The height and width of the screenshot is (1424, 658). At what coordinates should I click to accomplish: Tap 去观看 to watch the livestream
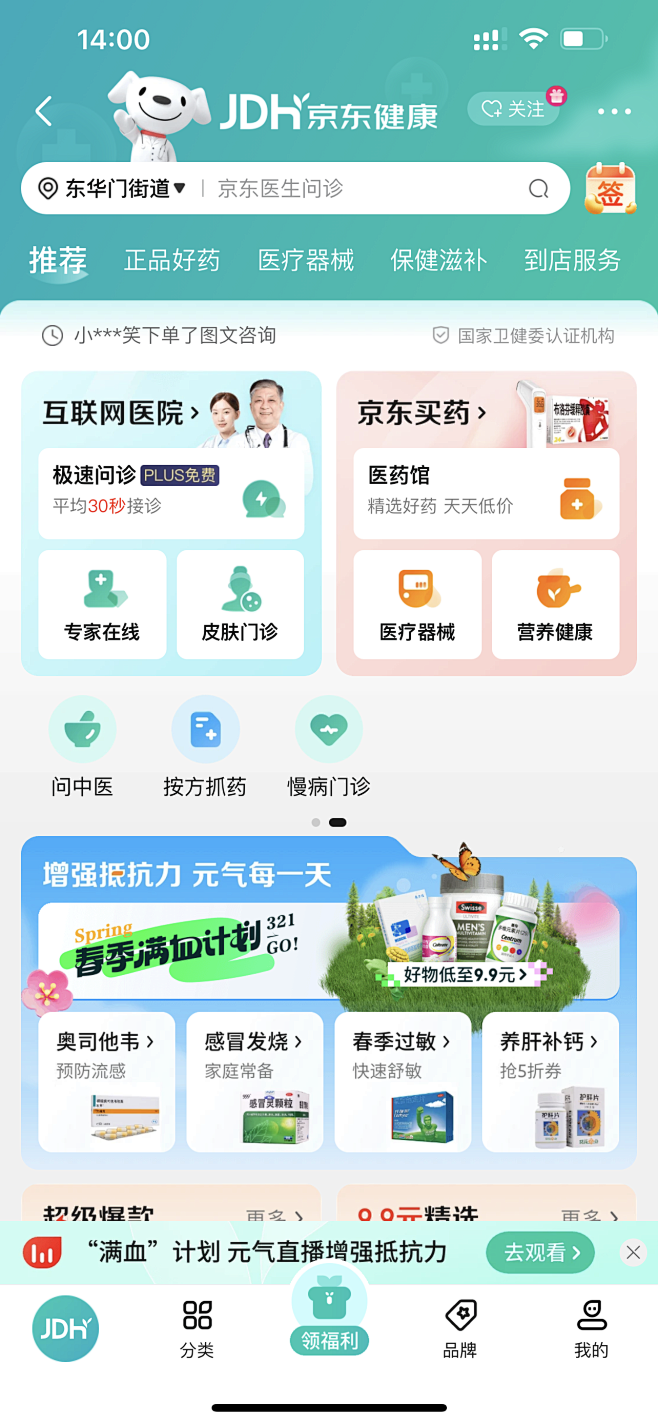(540, 1252)
